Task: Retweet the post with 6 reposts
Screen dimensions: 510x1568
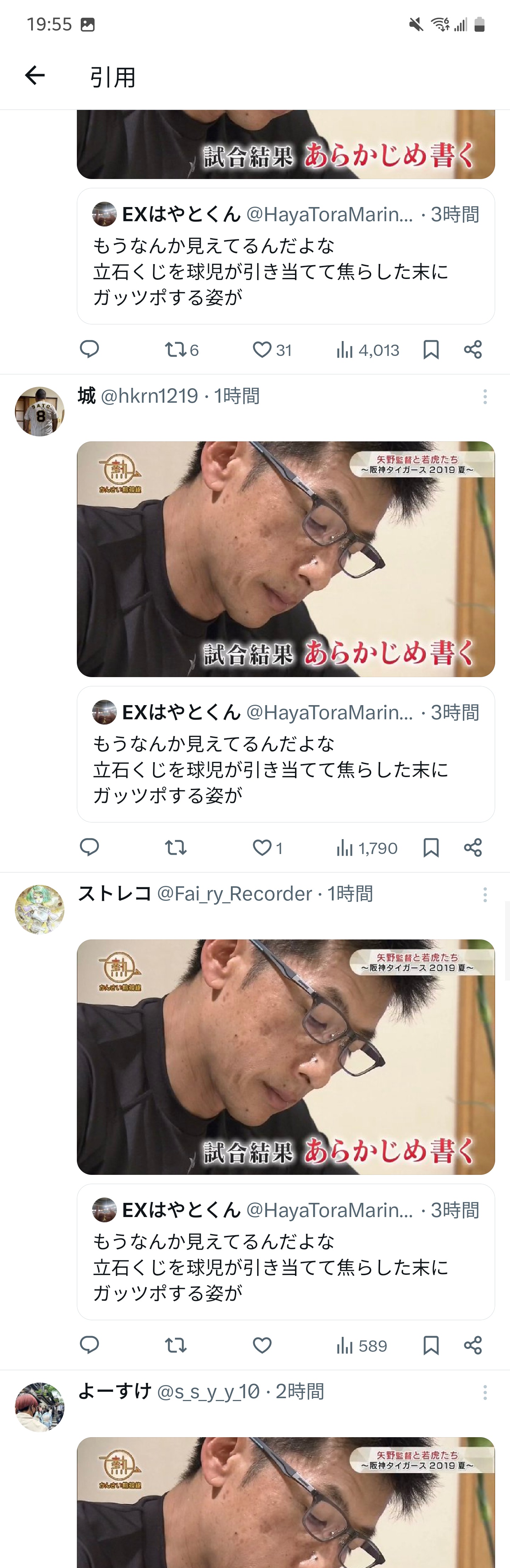Action: click(x=176, y=350)
